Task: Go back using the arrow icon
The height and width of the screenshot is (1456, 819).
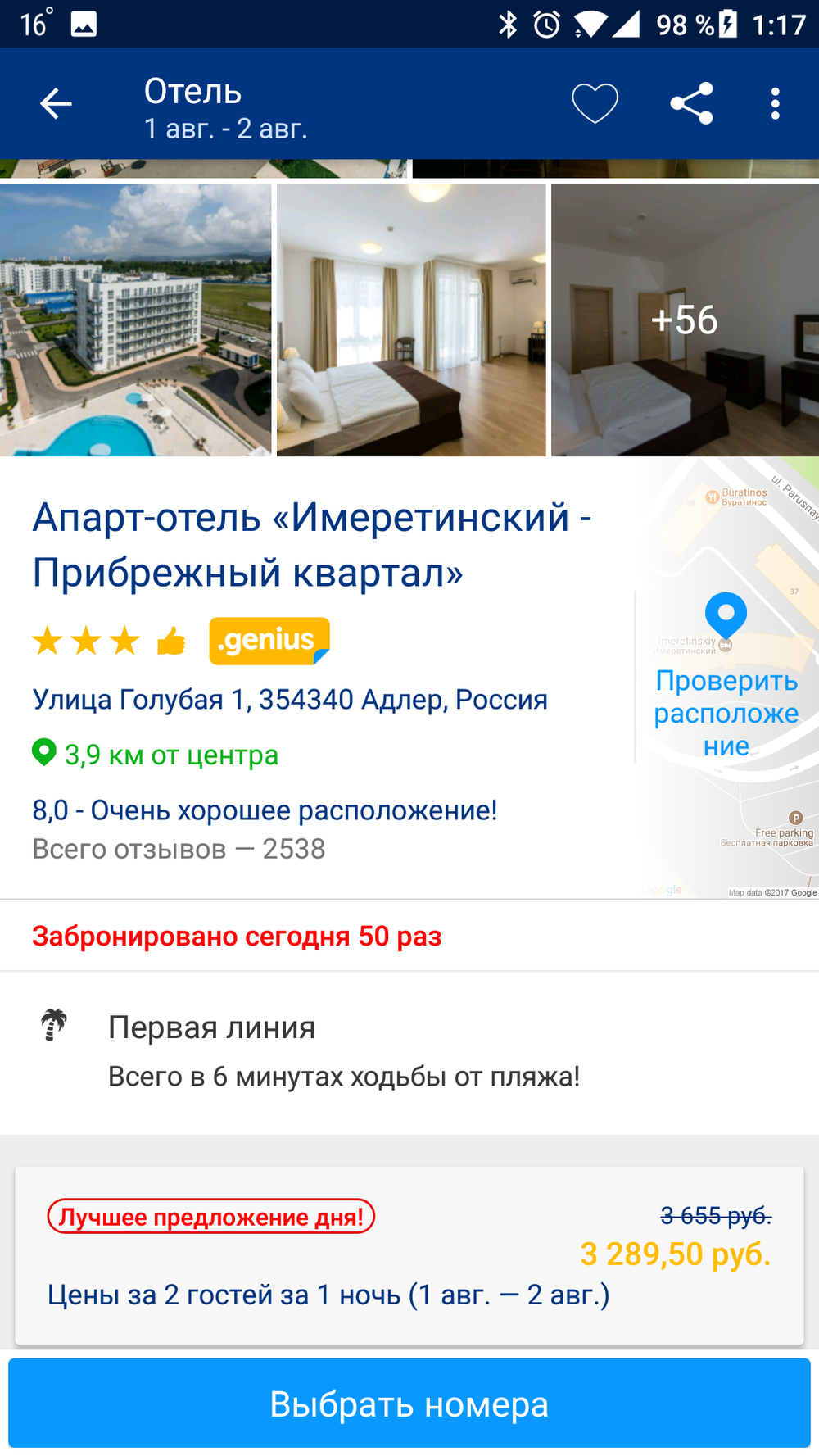Action: 56,104
